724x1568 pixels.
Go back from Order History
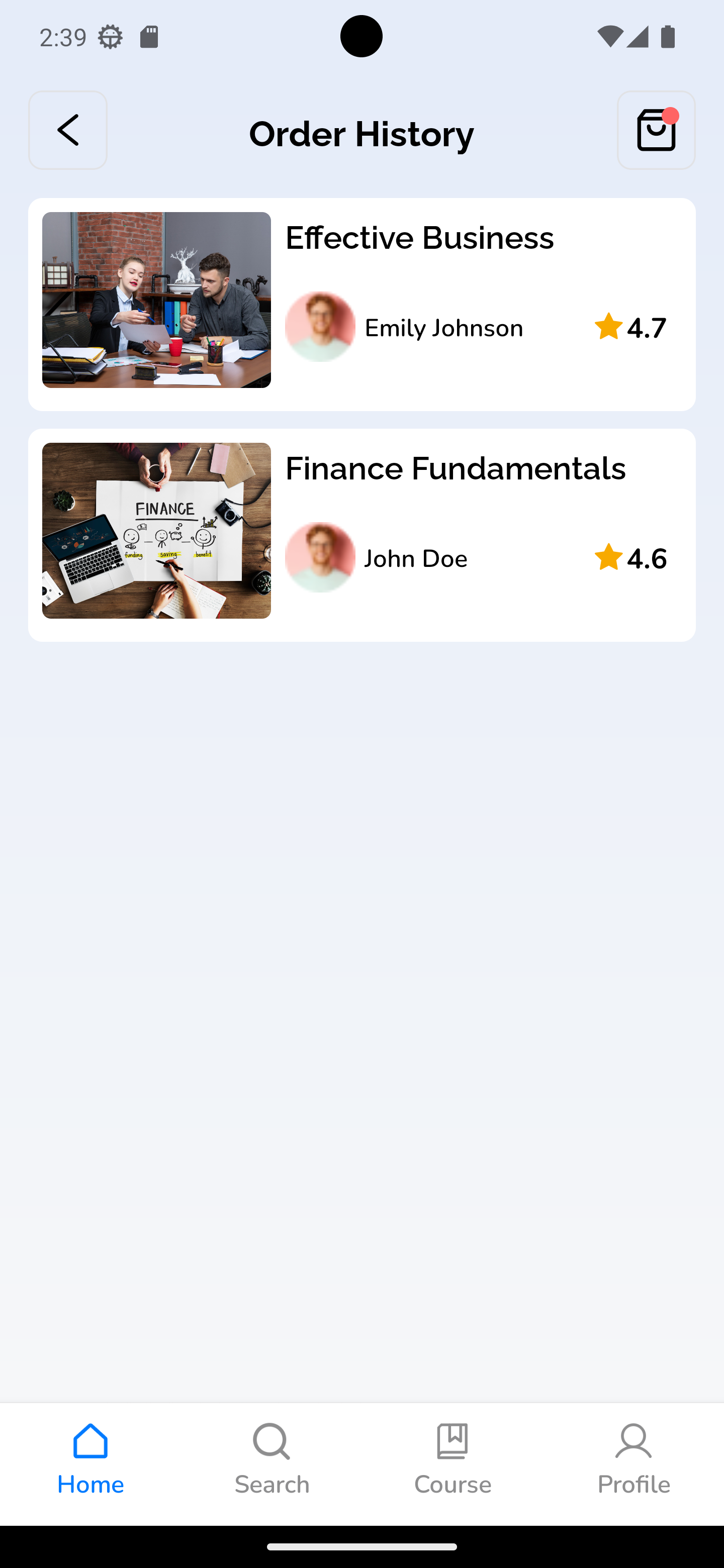(x=67, y=130)
